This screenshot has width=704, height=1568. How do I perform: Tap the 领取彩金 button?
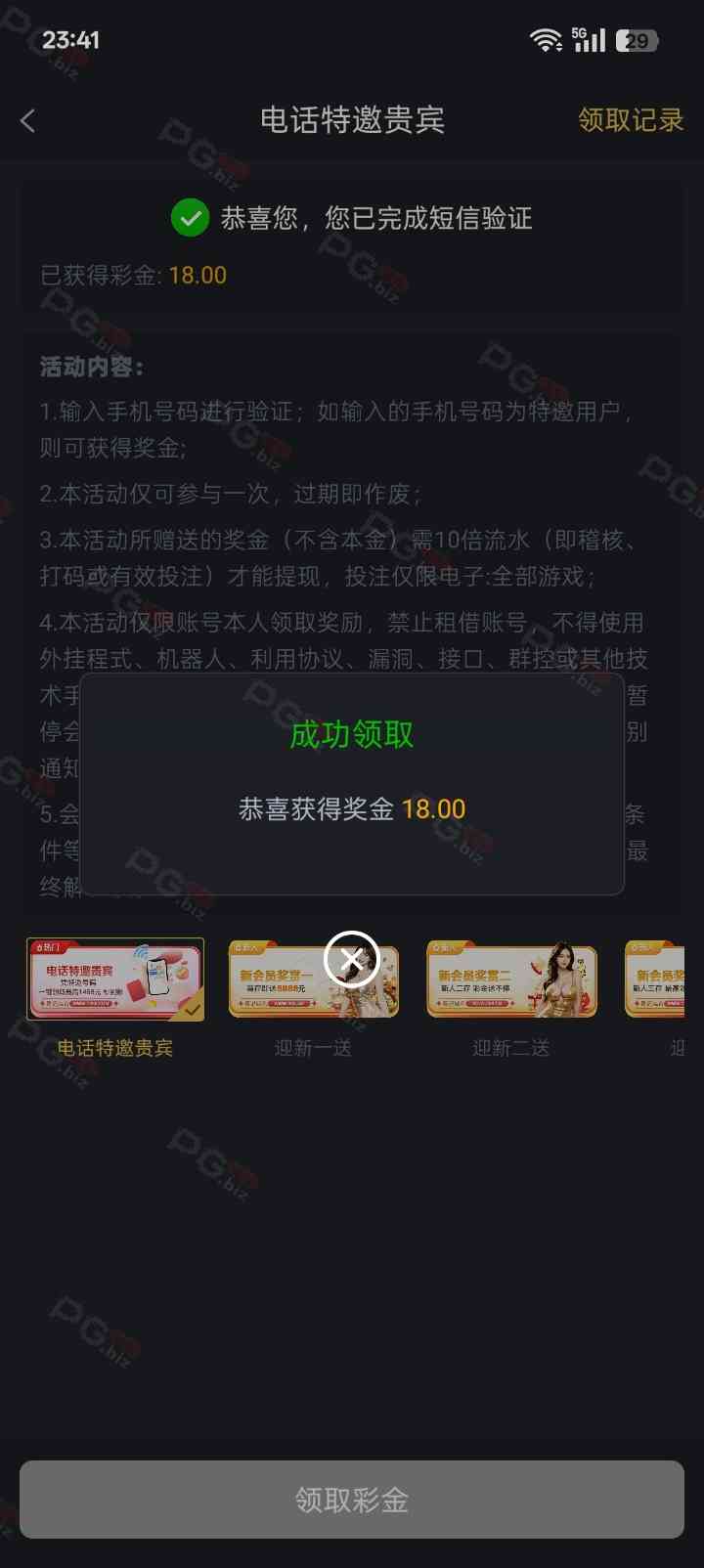click(x=352, y=1500)
